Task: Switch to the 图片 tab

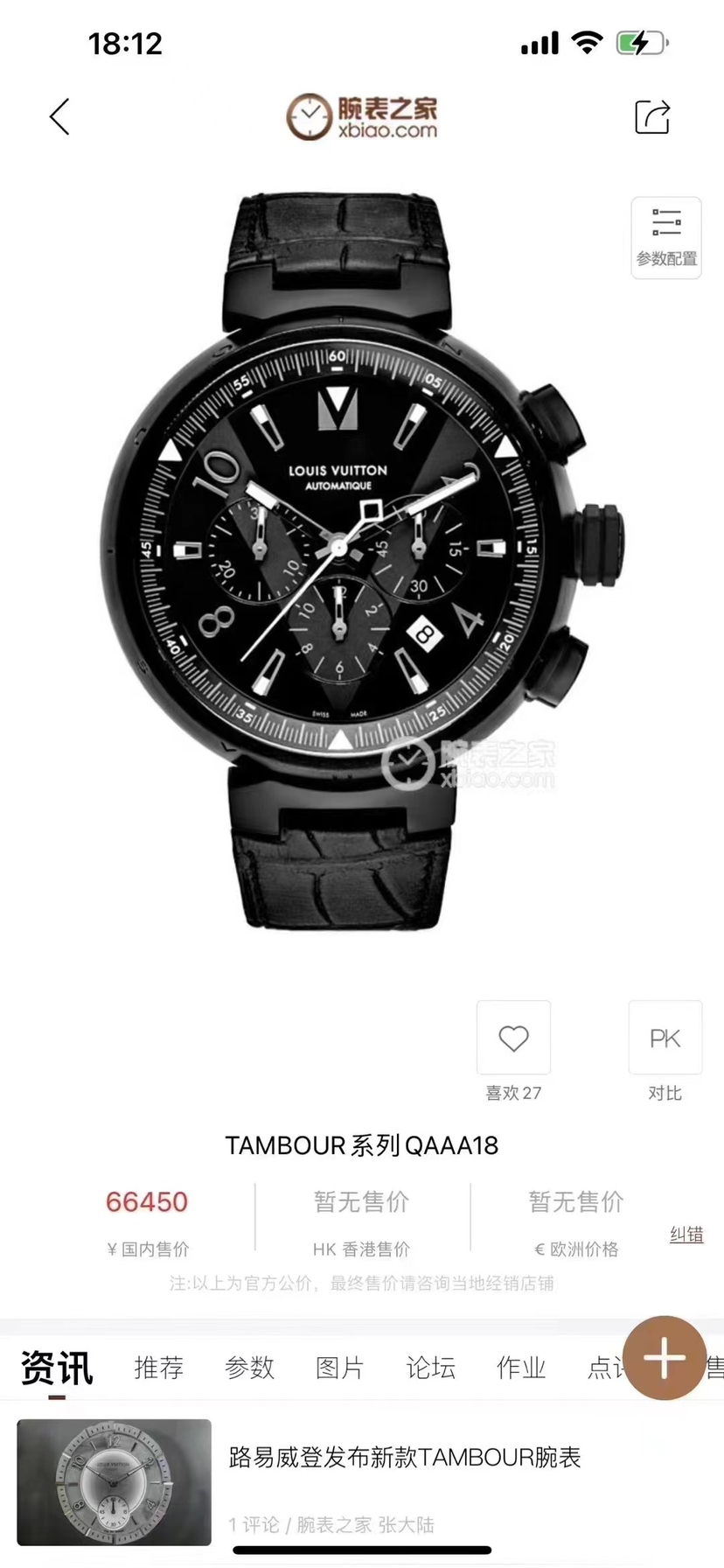Action: (x=339, y=1368)
